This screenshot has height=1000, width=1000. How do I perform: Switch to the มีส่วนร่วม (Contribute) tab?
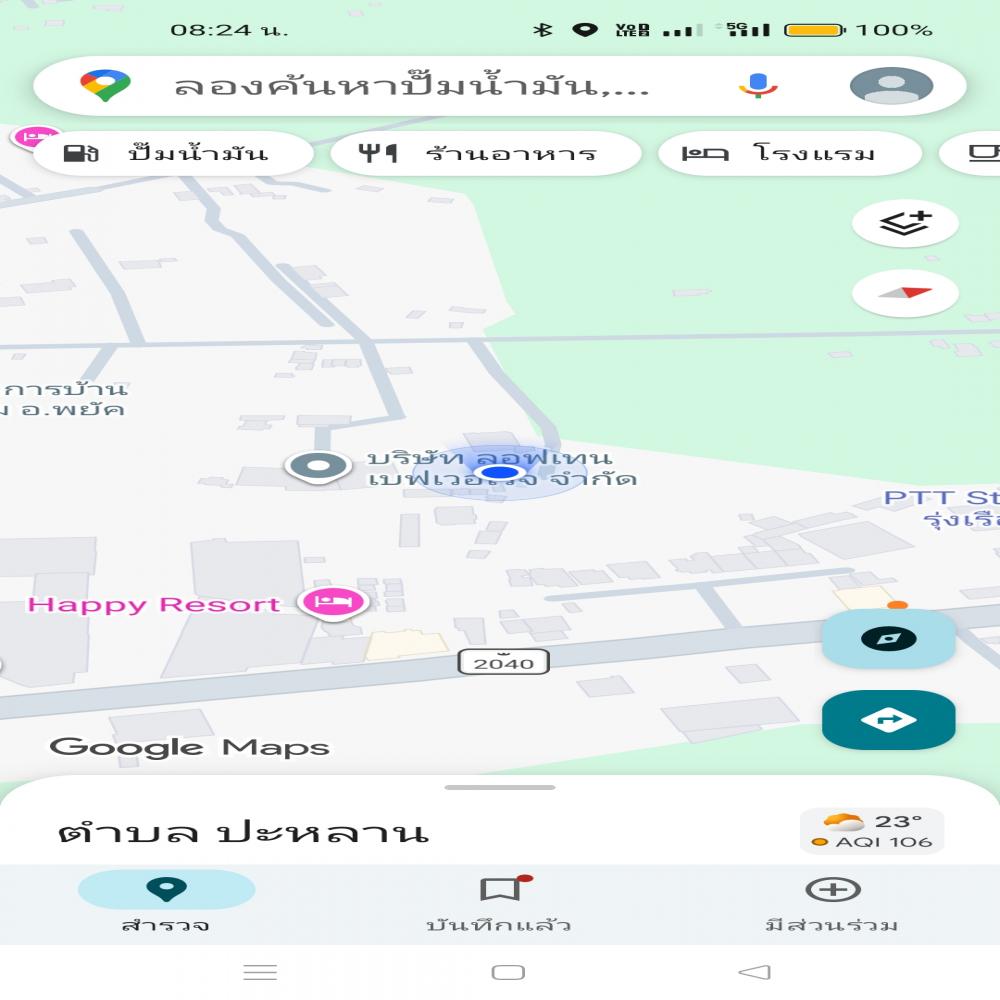tap(832, 901)
